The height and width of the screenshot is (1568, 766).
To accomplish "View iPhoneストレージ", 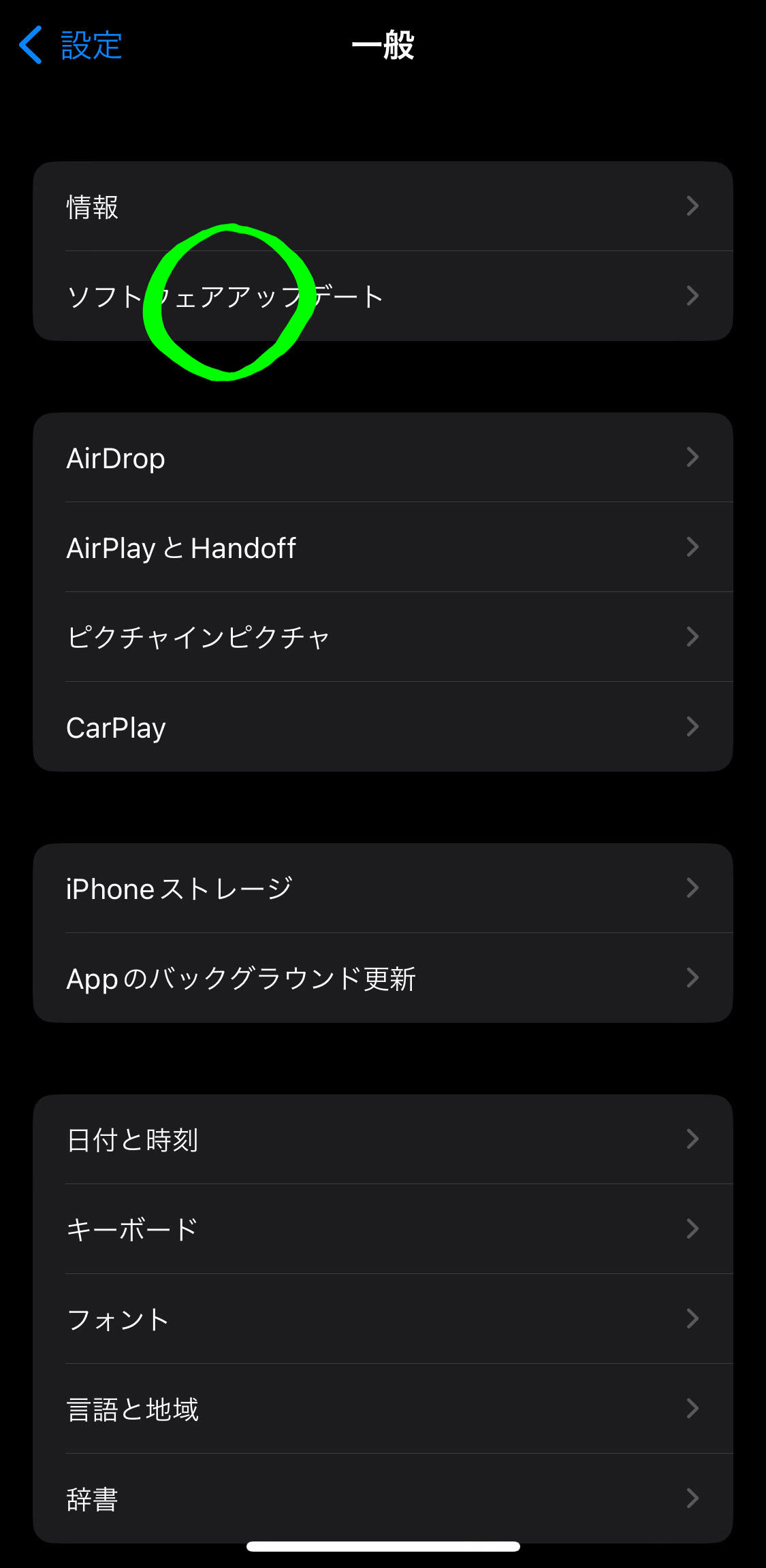I will tap(383, 889).
